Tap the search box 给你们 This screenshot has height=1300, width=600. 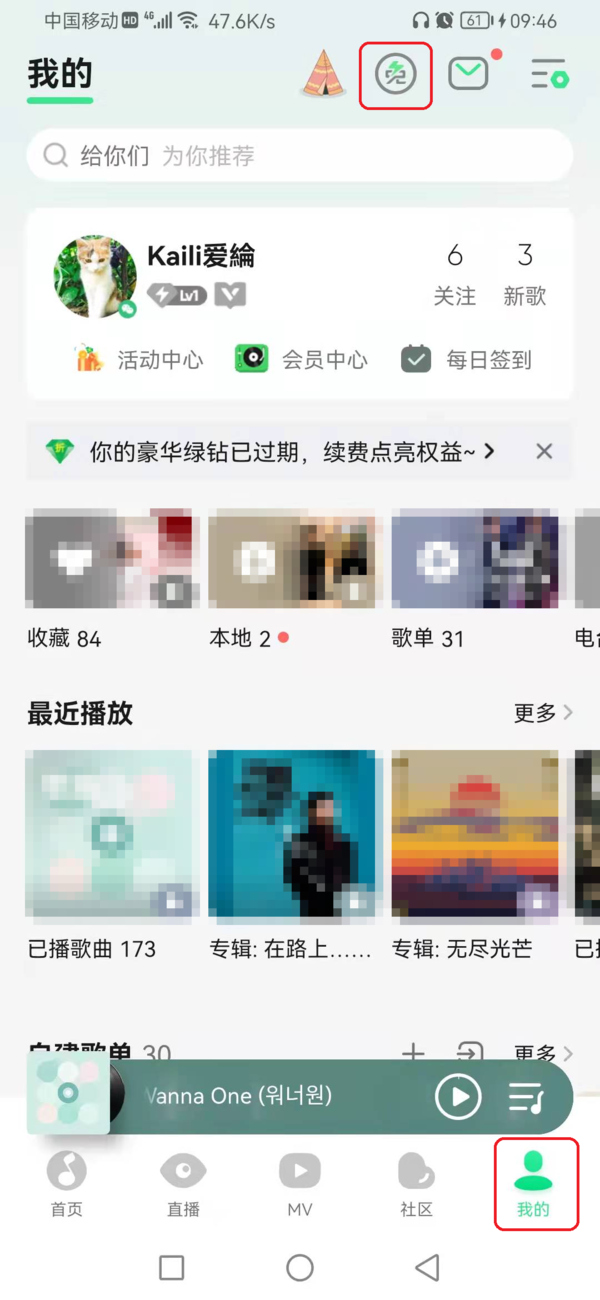pos(300,155)
